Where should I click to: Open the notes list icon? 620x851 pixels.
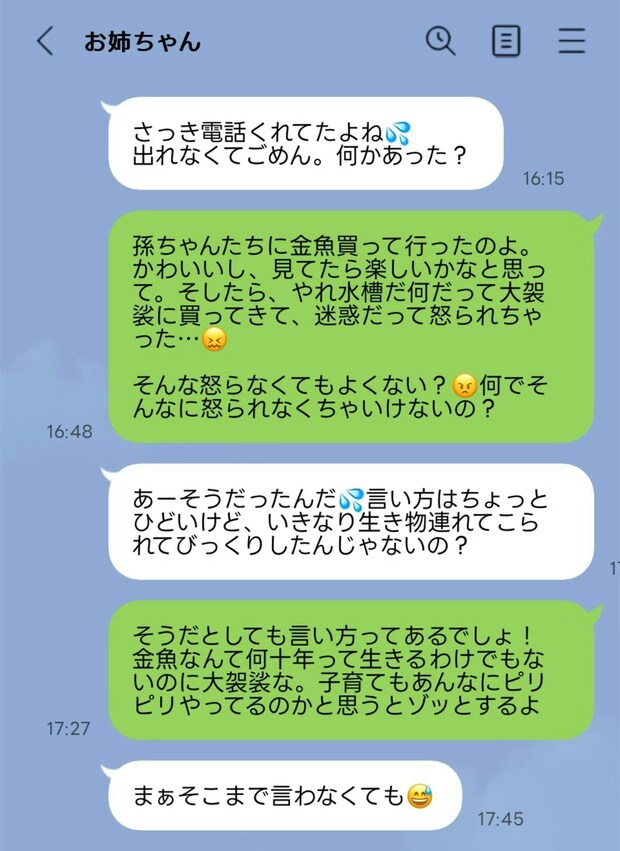507,41
